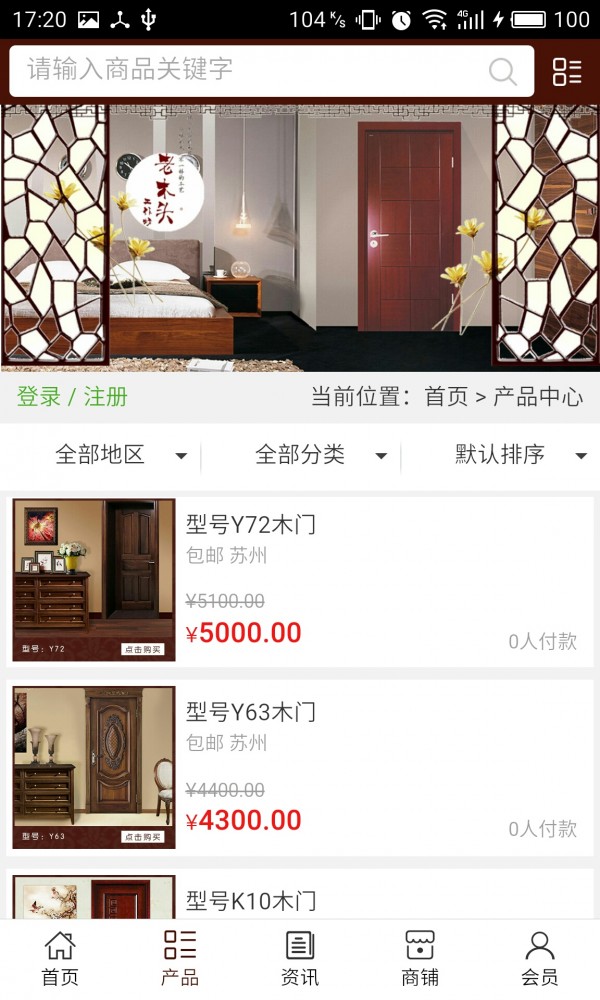Switch to the 首页 tab
This screenshot has height=1000, width=600.
coord(60,958)
